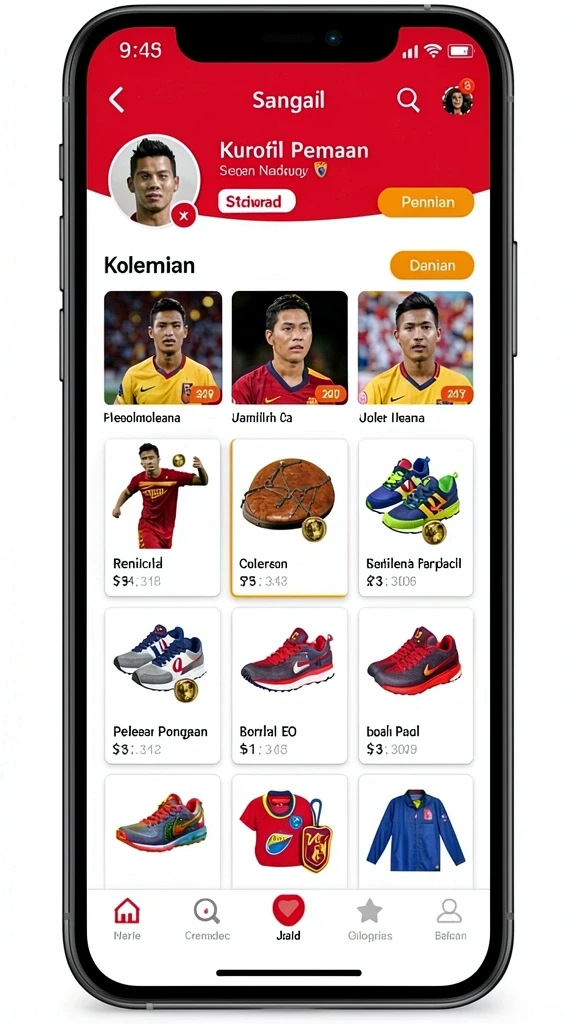Image resolution: width=576 pixels, height=1024 pixels.
Task: View the Colerson product card
Action: pyautogui.click(x=289, y=517)
